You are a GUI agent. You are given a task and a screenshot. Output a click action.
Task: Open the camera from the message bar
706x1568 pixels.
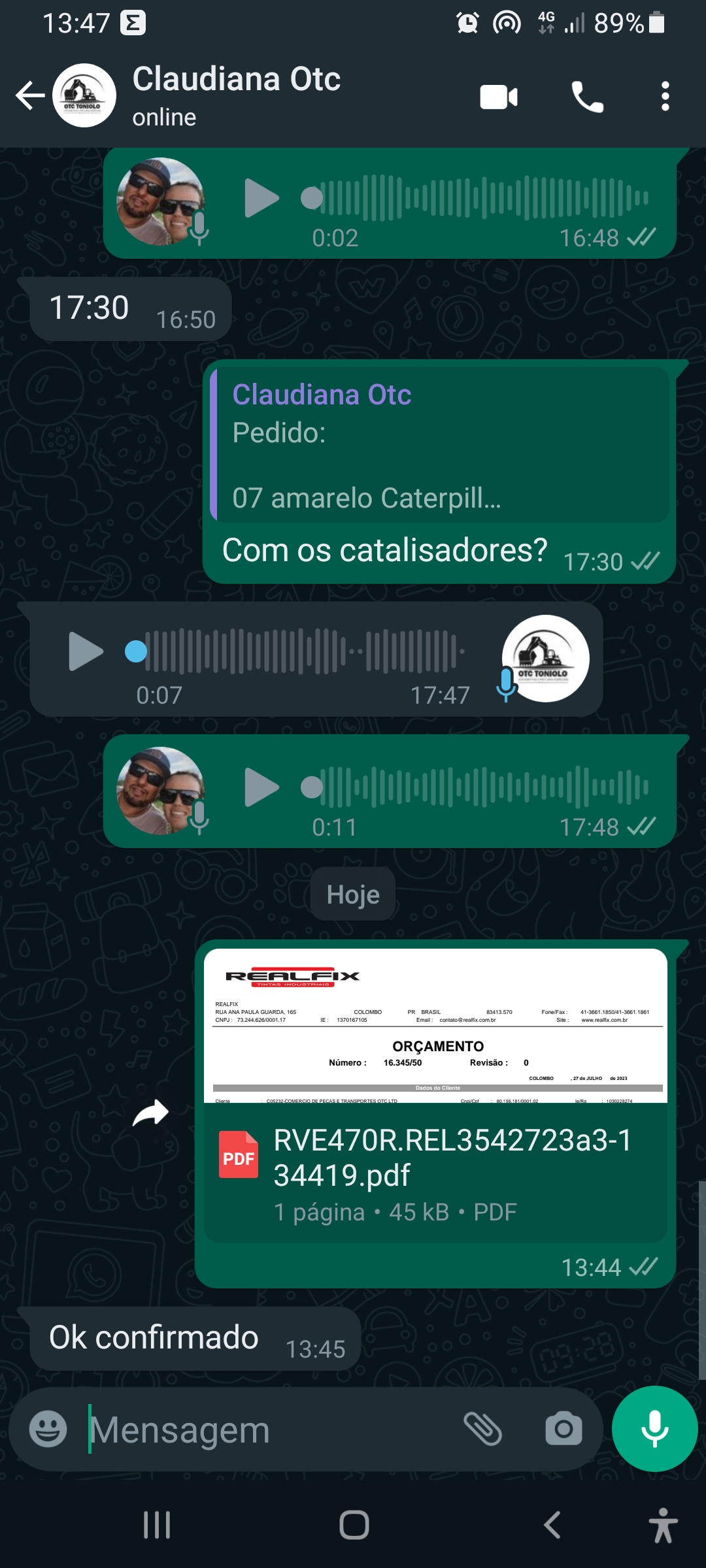563,1429
